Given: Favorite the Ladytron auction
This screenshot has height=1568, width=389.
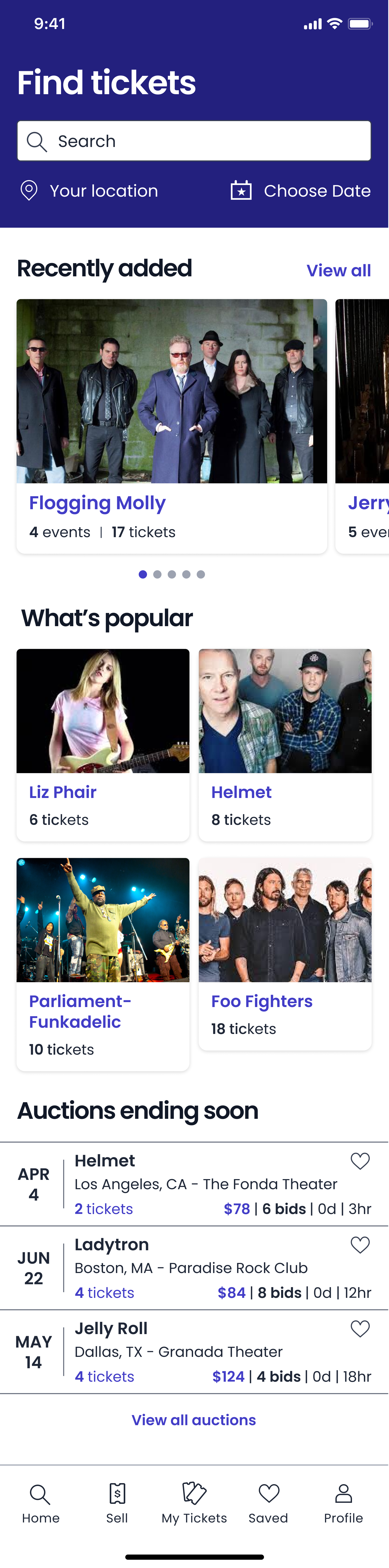Looking at the screenshot, I should tap(360, 1245).
